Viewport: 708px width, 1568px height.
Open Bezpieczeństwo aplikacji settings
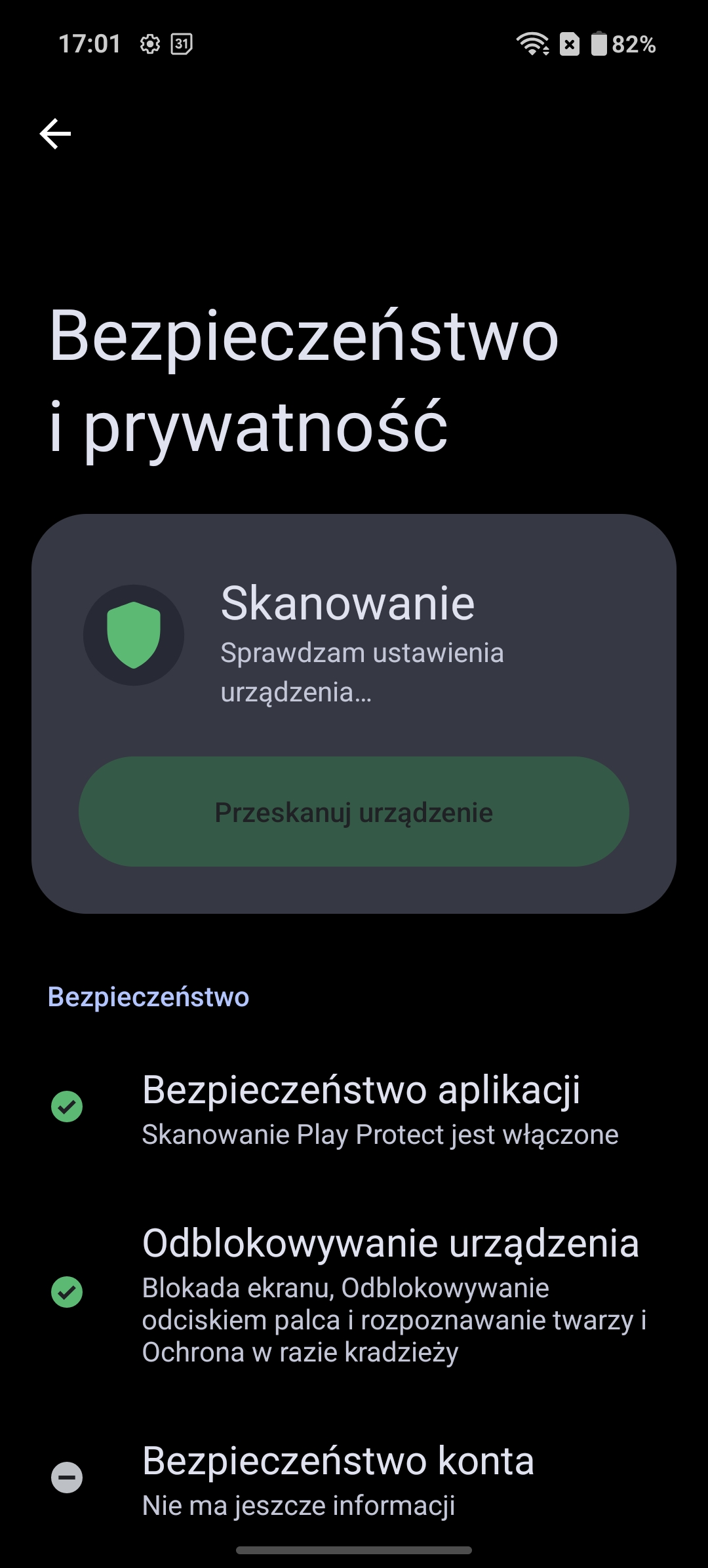(361, 1108)
